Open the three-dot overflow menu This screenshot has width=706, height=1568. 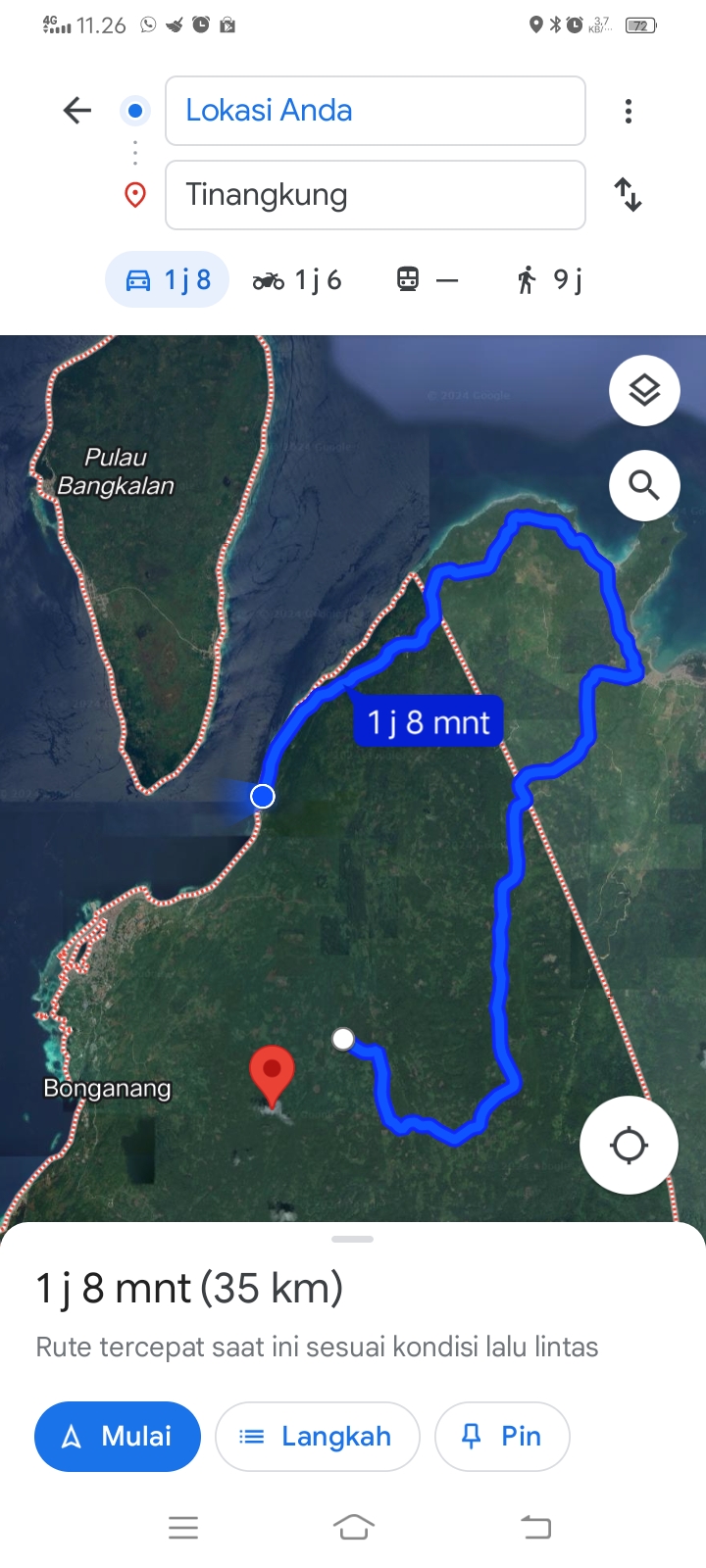629,111
